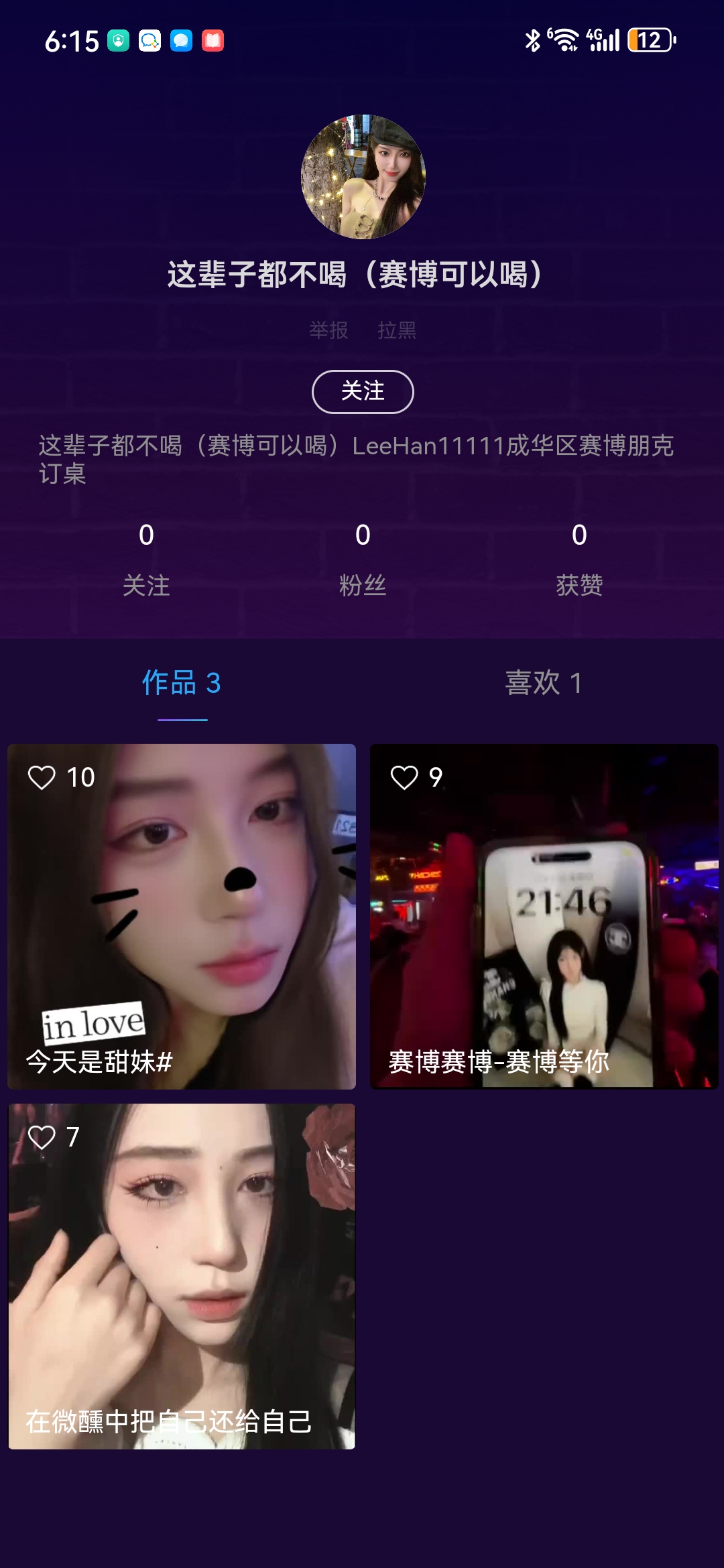Viewport: 724px width, 1568px height.
Task: Select the 作品 3 tab
Action: [x=182, y=683]
